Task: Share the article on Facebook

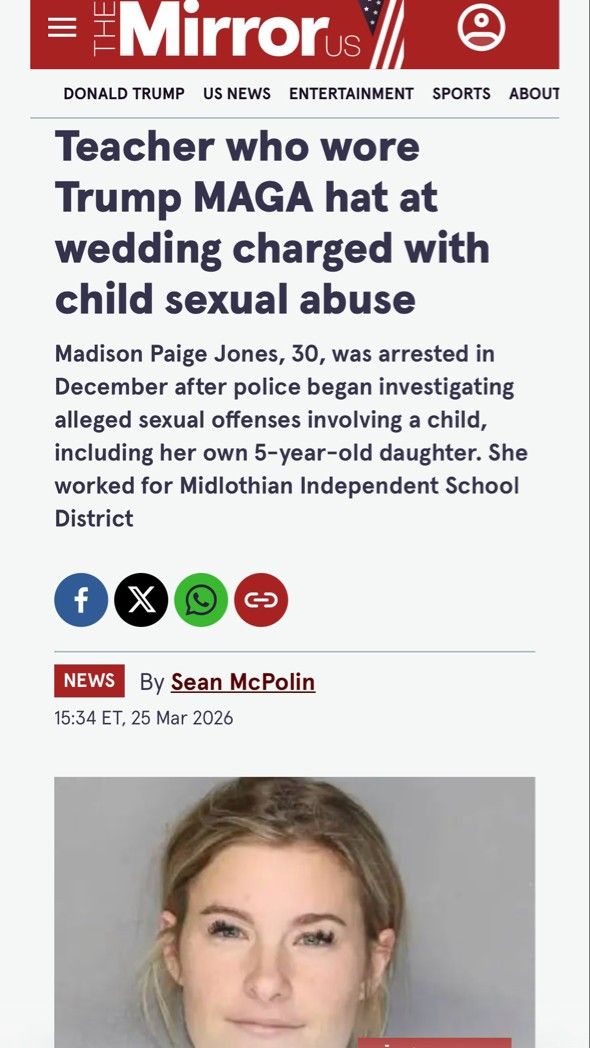Action: pyautogui.click(x=81, y=600)
